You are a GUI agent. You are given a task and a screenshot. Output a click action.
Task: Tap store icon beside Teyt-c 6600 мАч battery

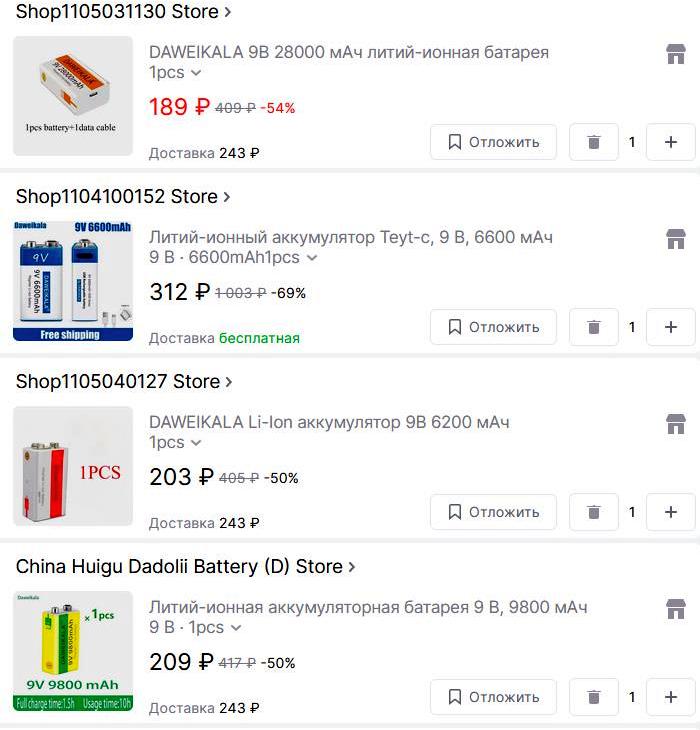click(x=676, y=240)
